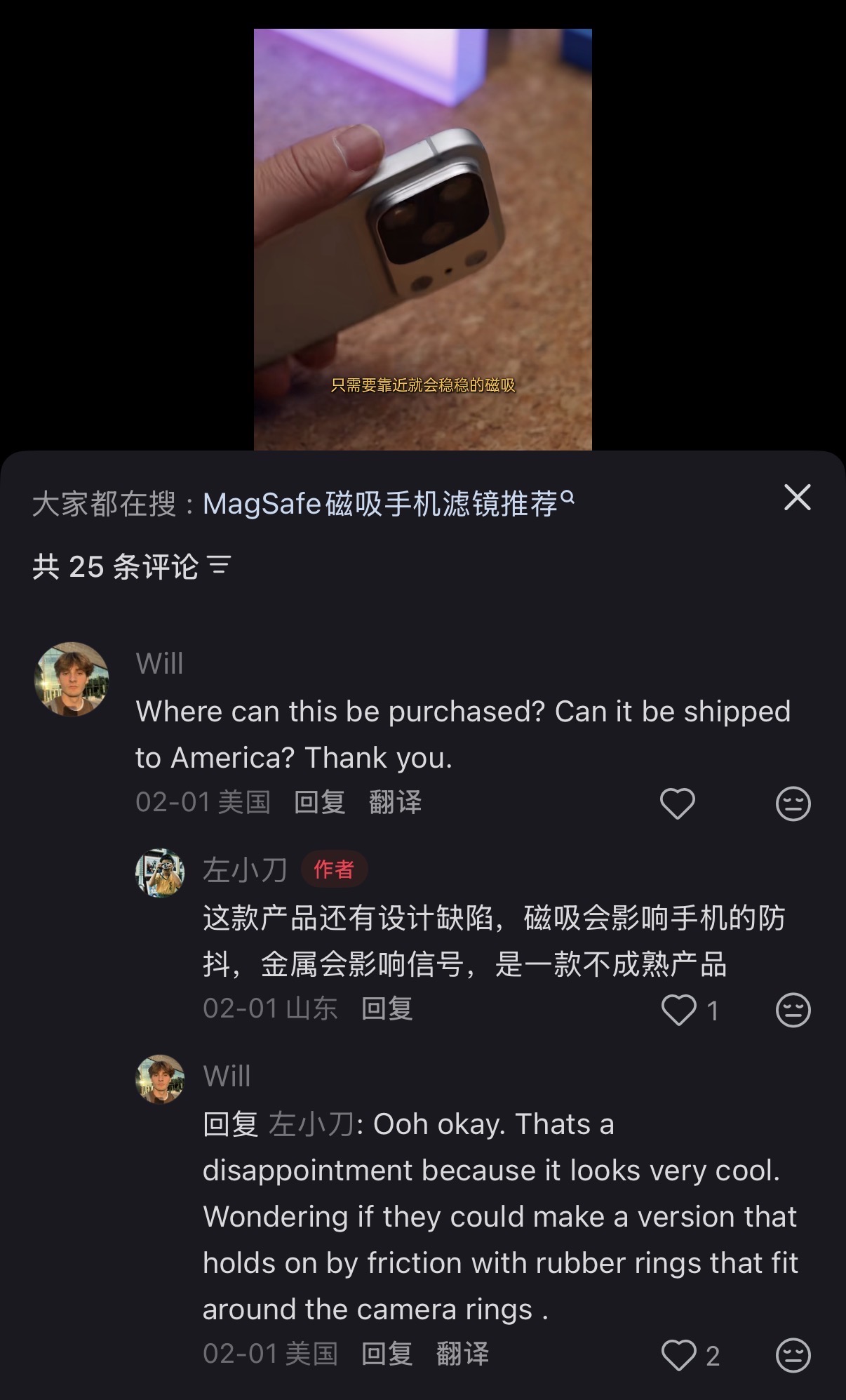Translate Will's first comment with 翻译

pos(395,802)
